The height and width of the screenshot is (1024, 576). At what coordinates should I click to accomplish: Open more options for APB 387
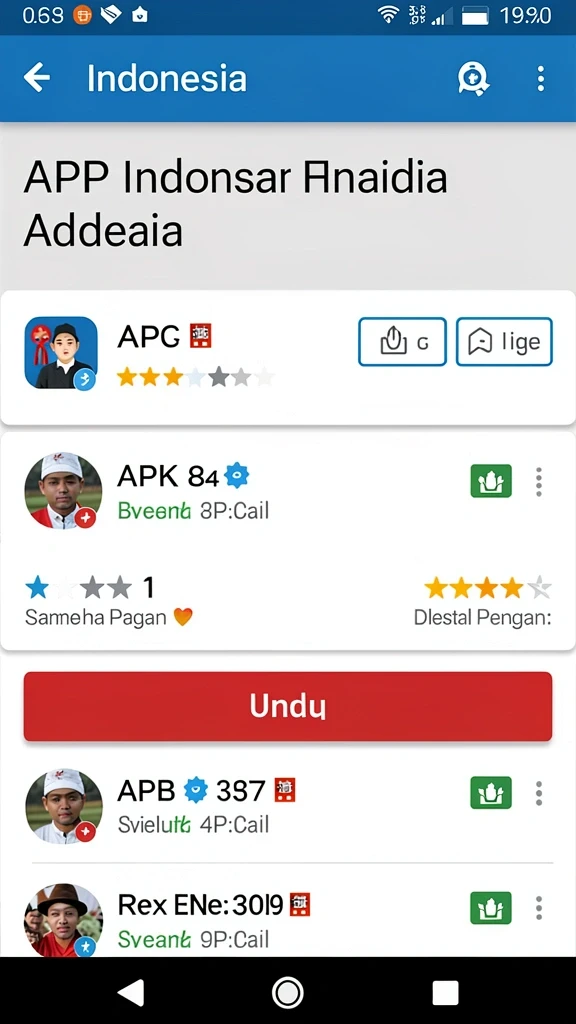[x=539, y=793]
